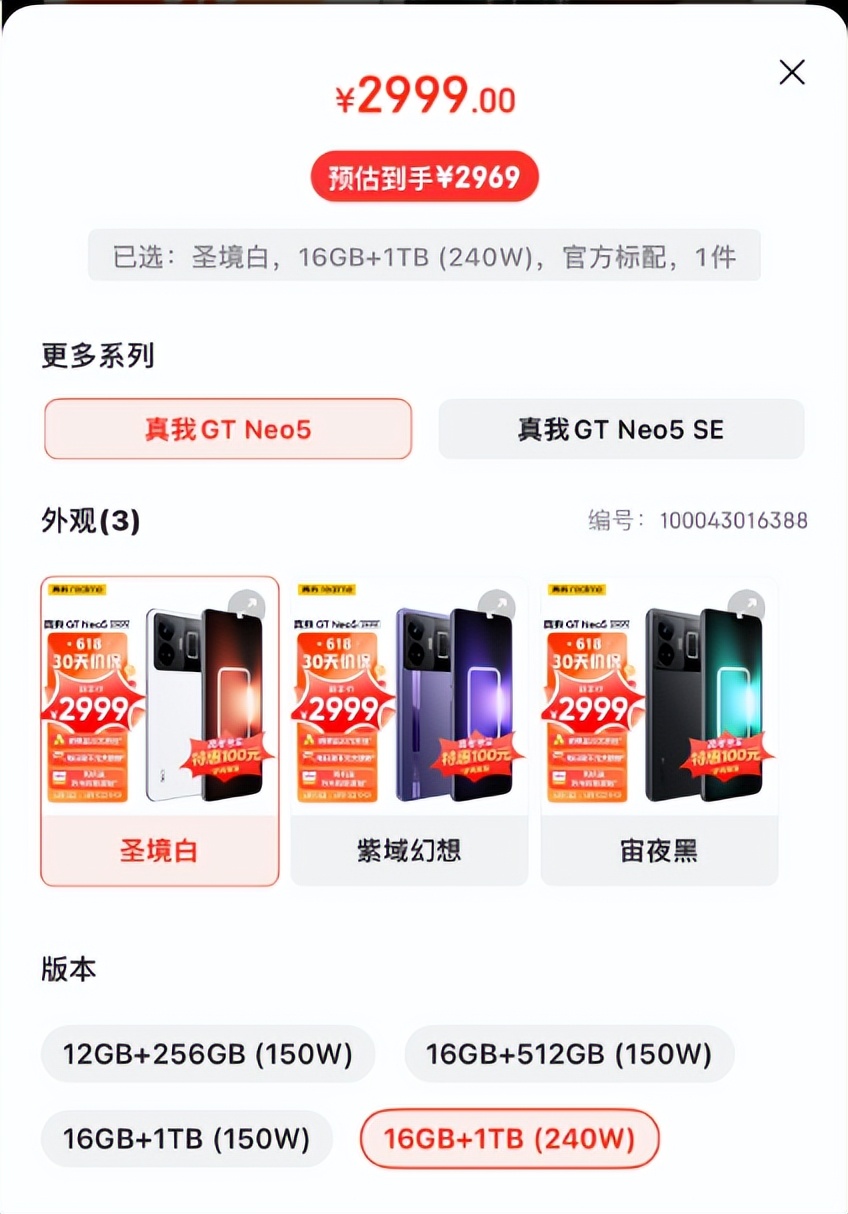Close the product options sheet
Viewport: 848px width, 1214px height.
(791, 72)
